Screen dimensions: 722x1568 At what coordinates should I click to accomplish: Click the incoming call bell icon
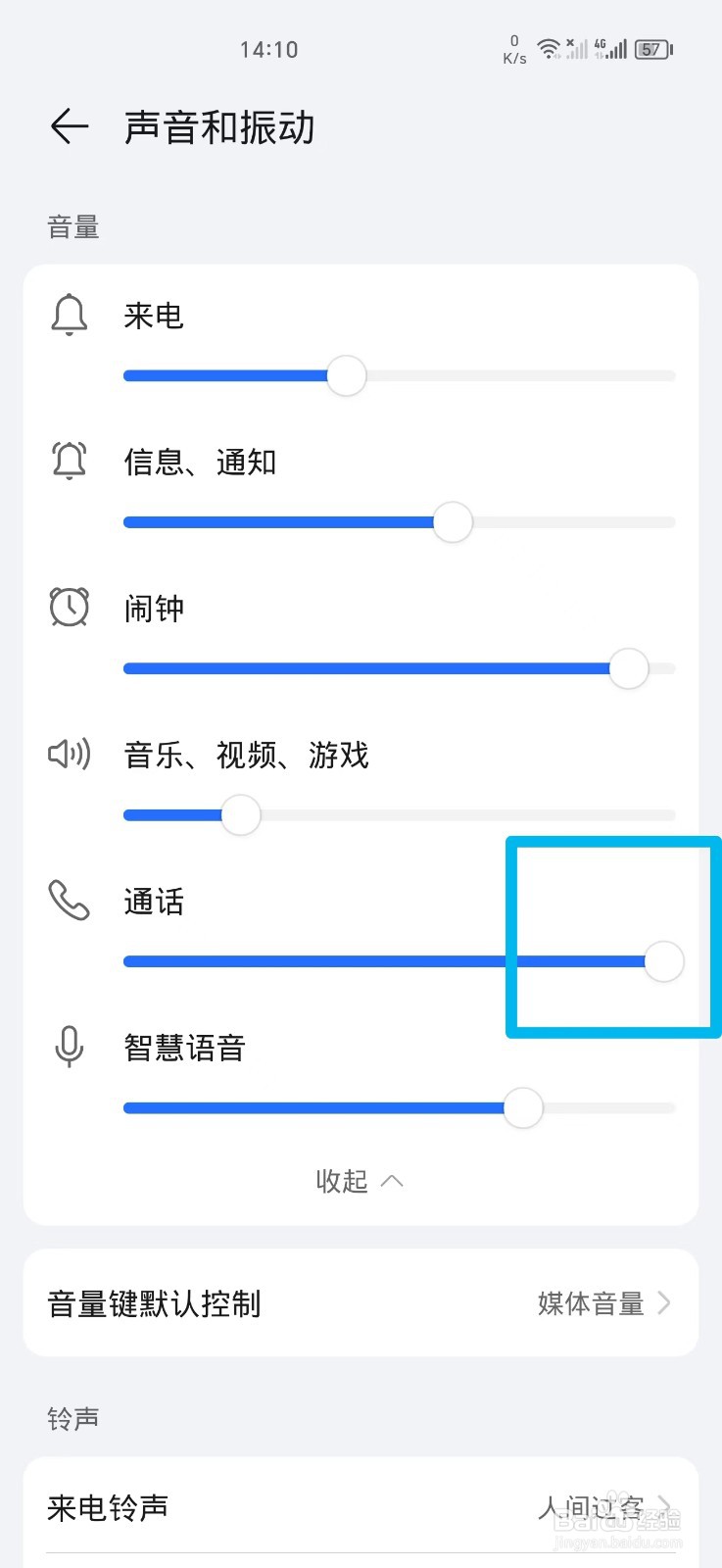point(69,315)
